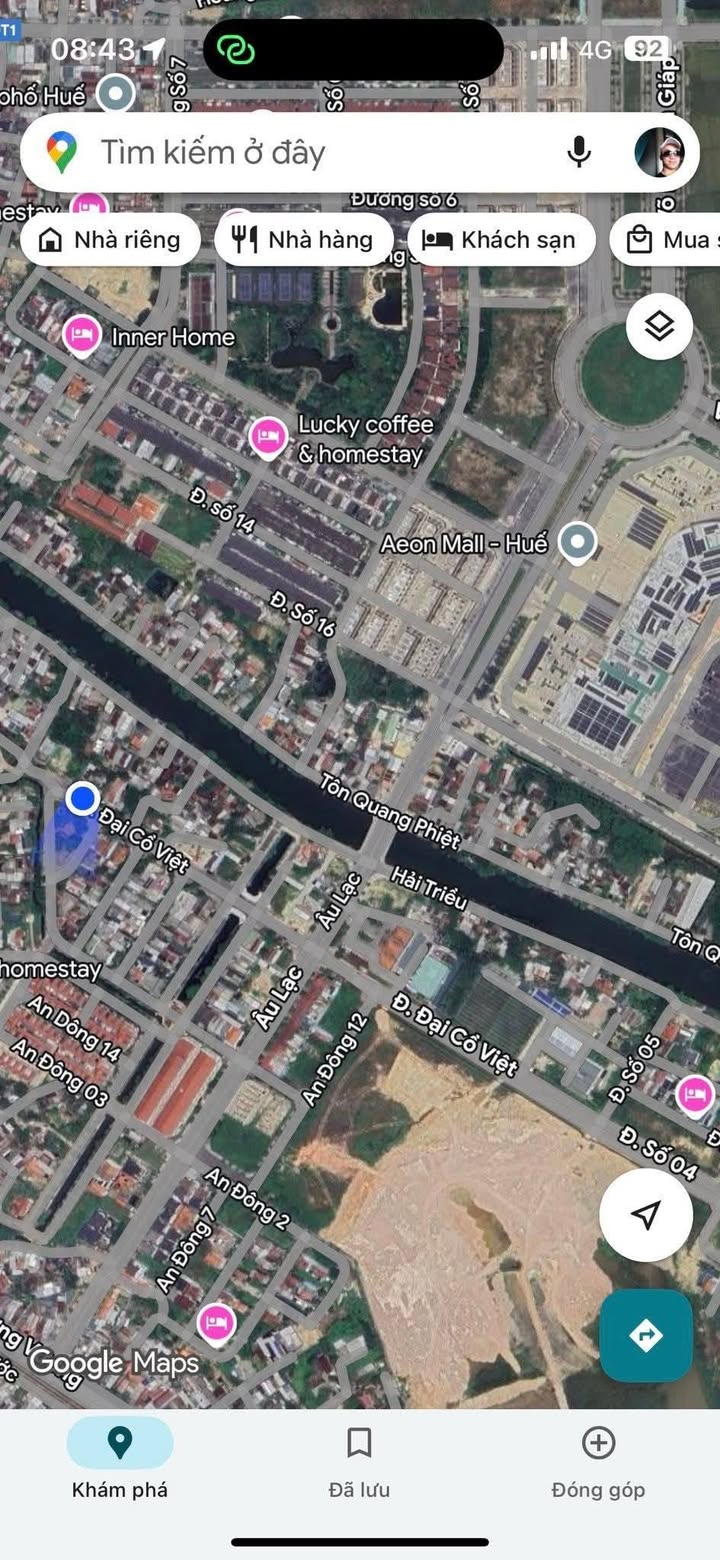The image size is (720, 1560).
Task: View Lucky coffee & homestay pin
Action: click(x=267, y=437)
